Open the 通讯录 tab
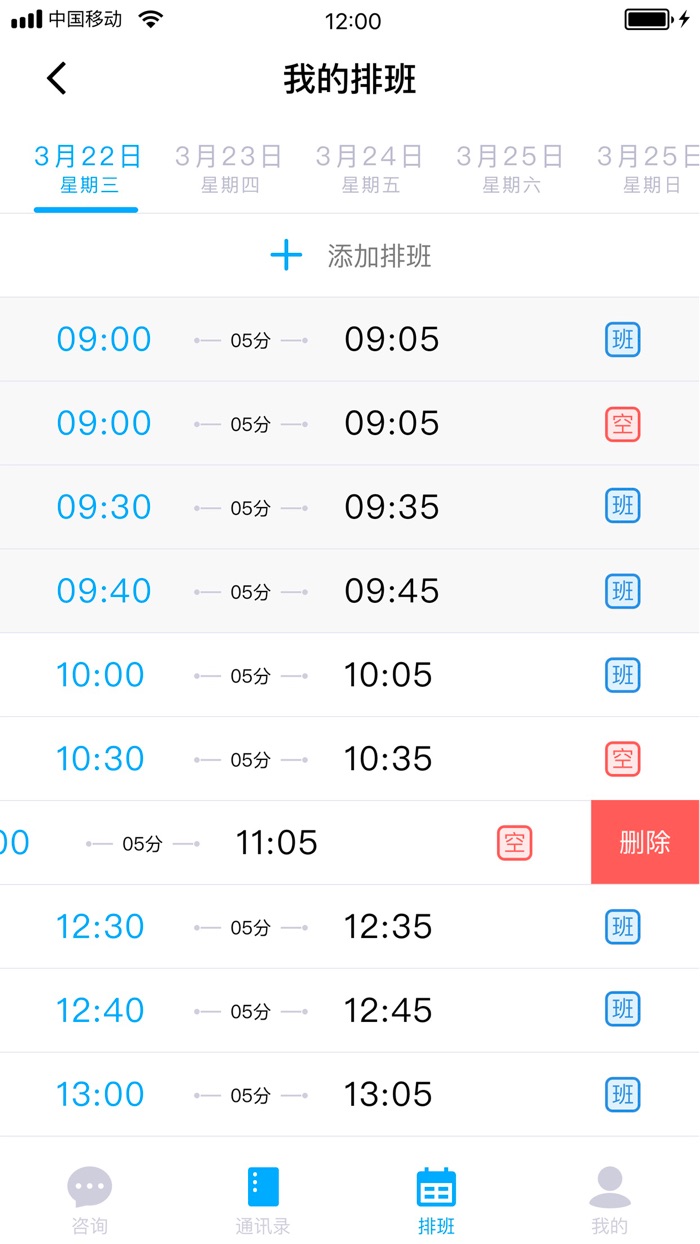Screen dimensions: 700x1244 pos(263,1198)
